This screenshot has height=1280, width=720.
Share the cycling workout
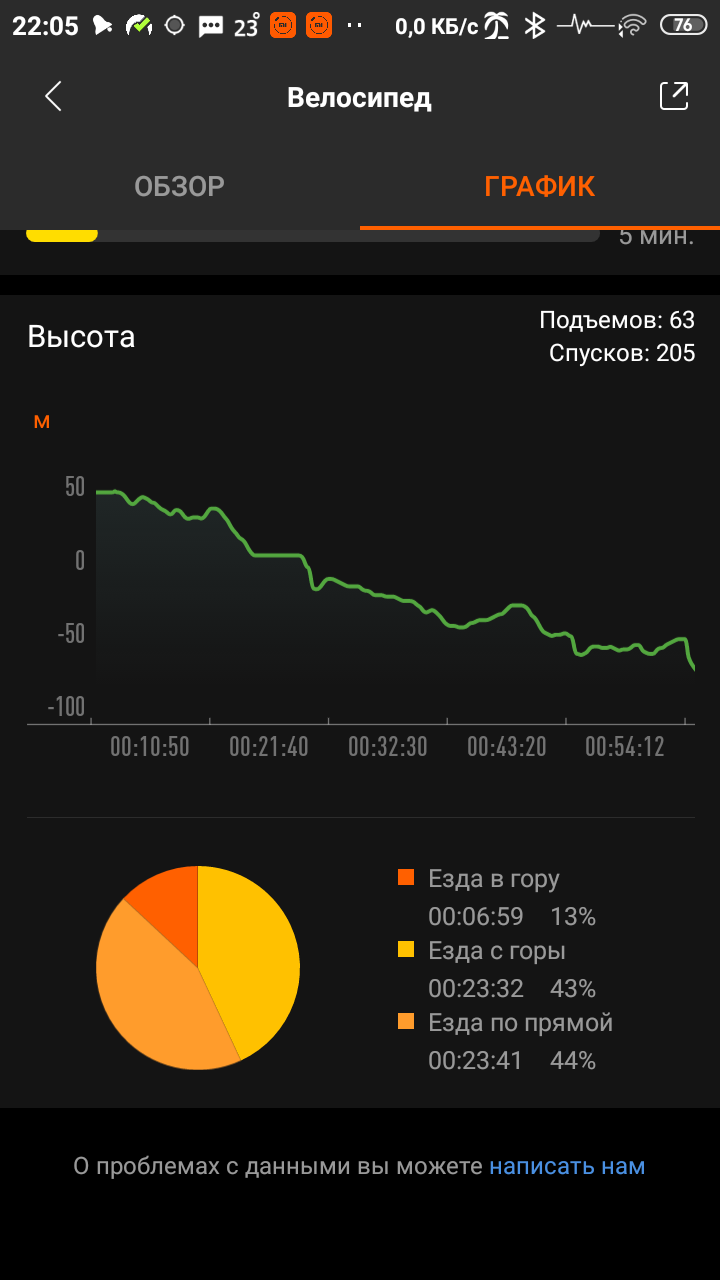(674, 96)
